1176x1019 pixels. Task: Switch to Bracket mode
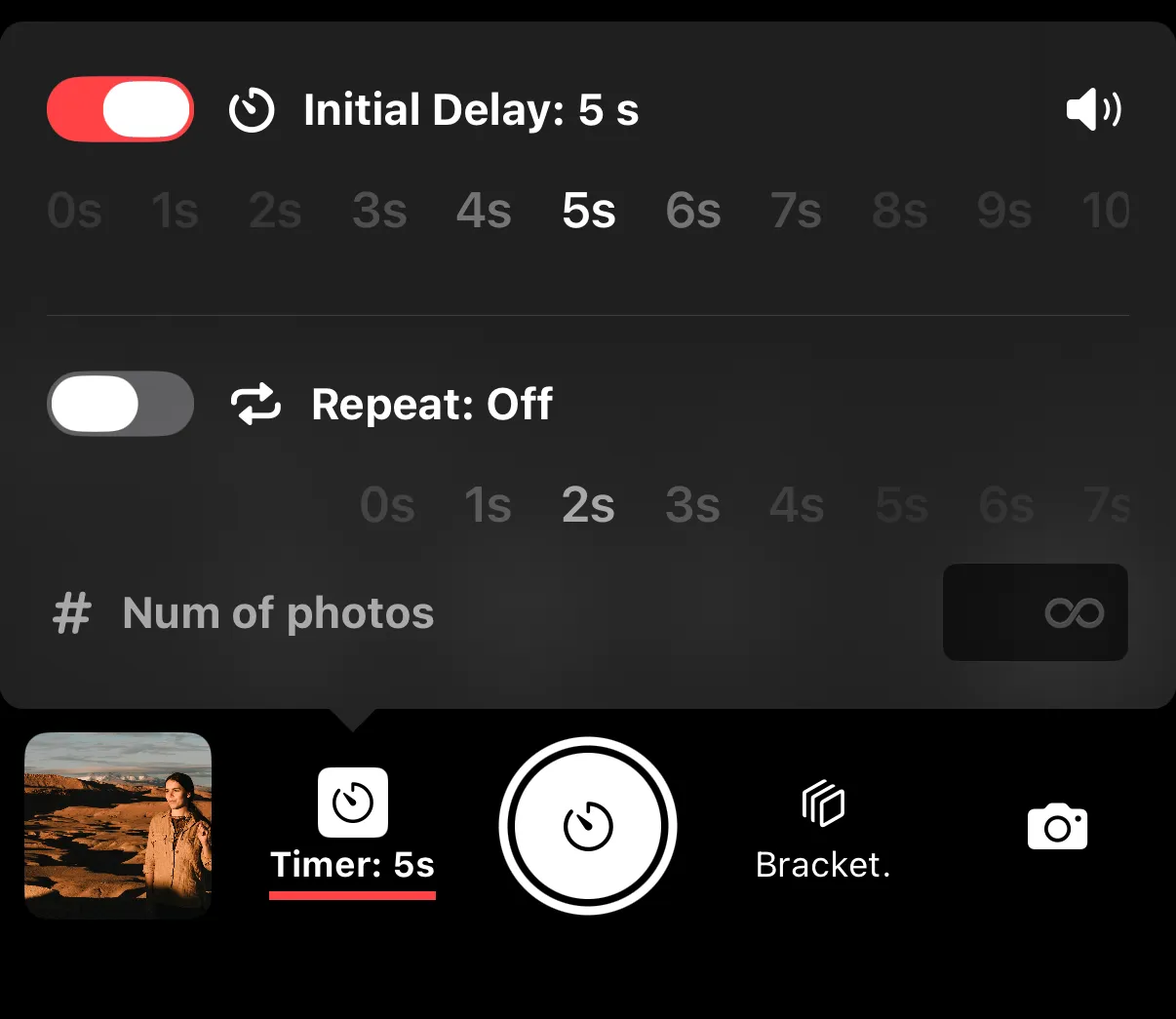823,827
